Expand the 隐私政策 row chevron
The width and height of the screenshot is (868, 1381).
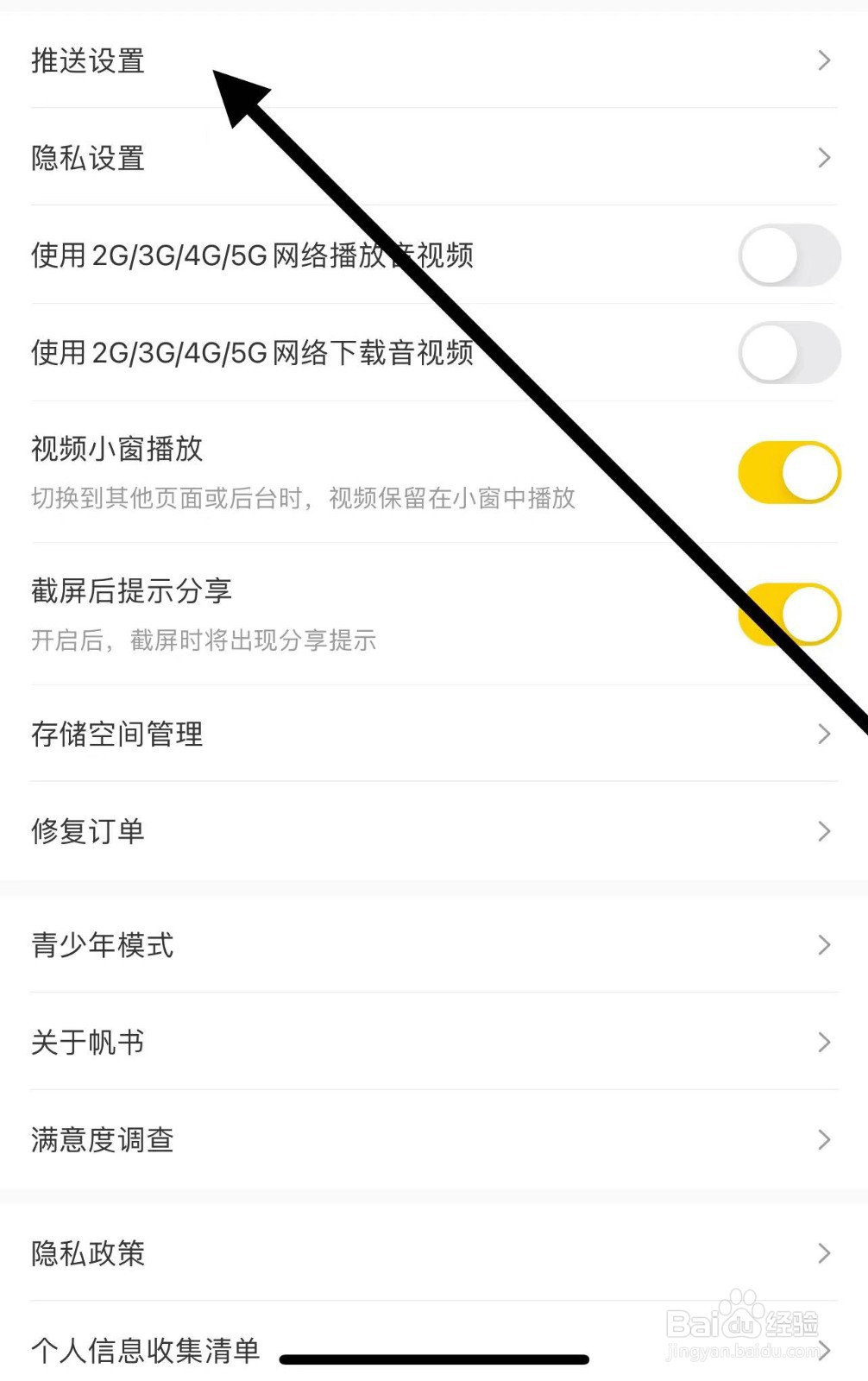822,1253
